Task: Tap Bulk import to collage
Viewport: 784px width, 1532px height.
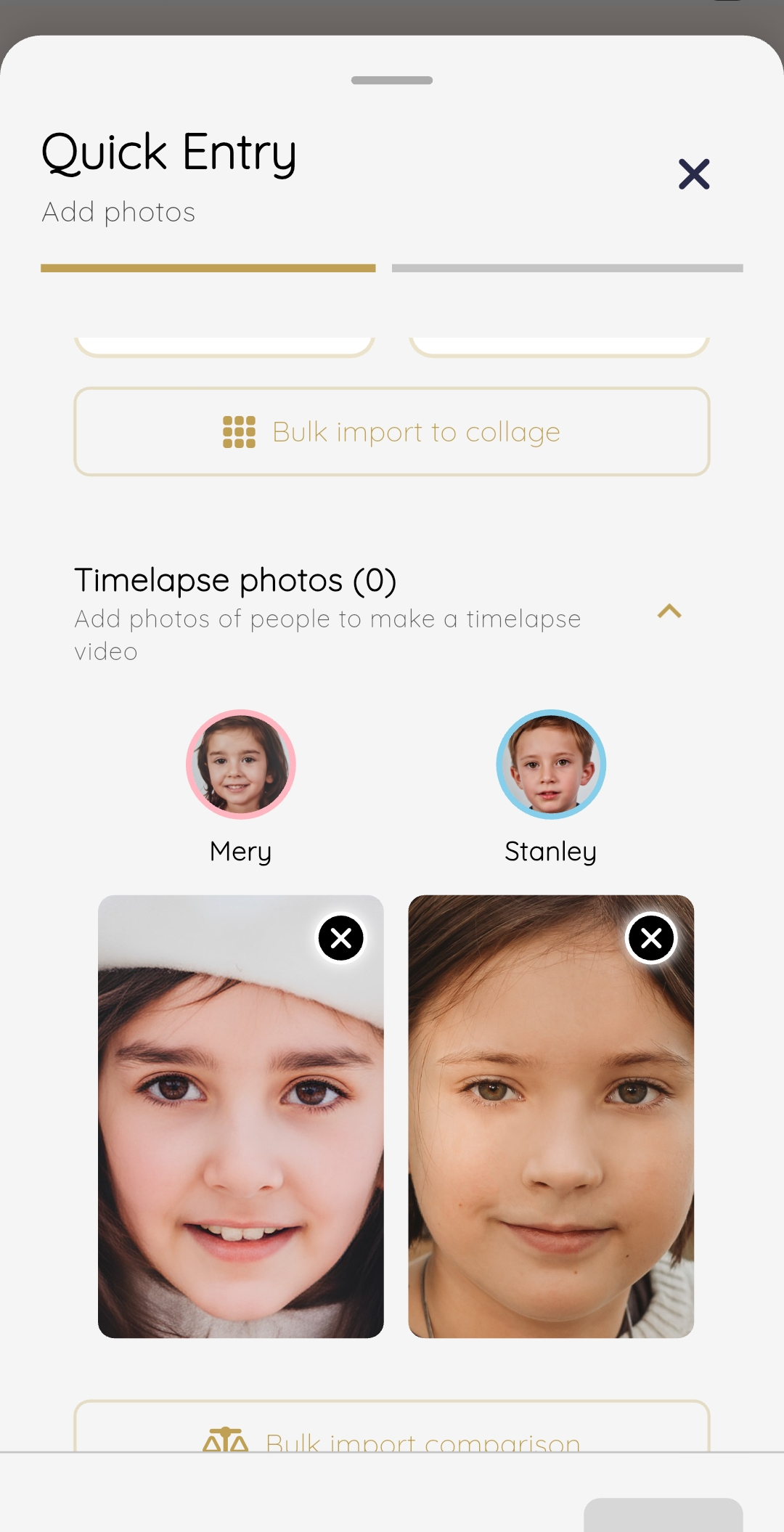Action: [x=392, y=432]
